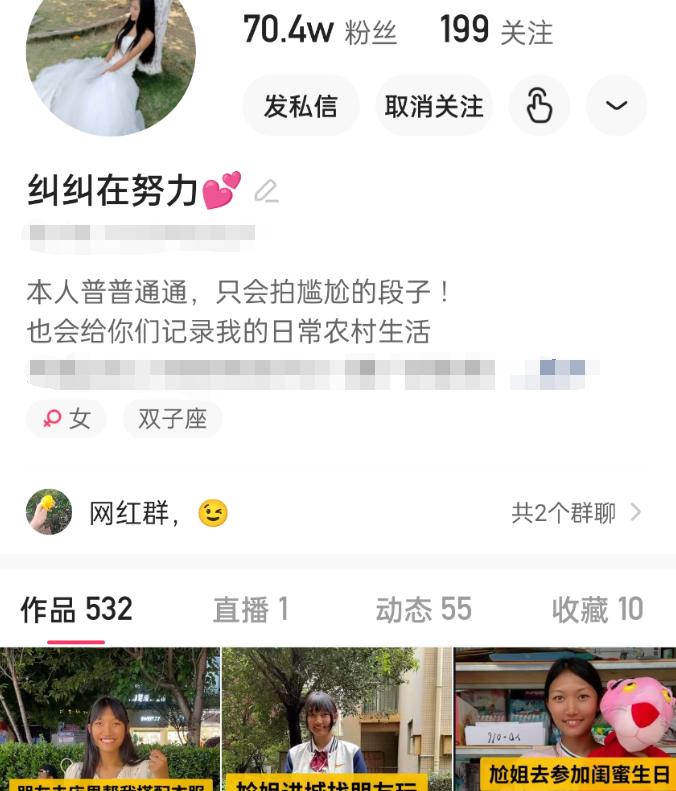The height and width of the screenshot is (791, 676).
Task: Tap the hand poke icon button
Action: [x=539, y=106]
